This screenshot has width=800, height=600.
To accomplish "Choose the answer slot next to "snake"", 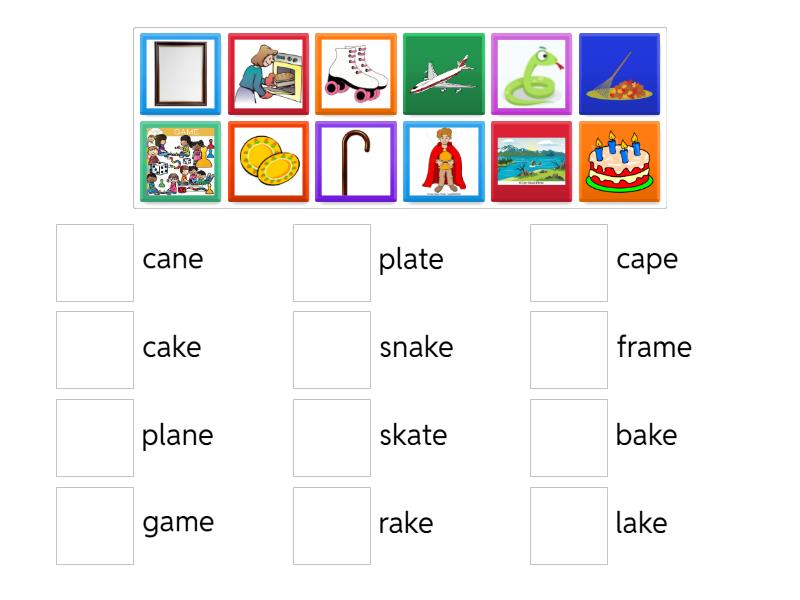I will (x=332, y=350).
